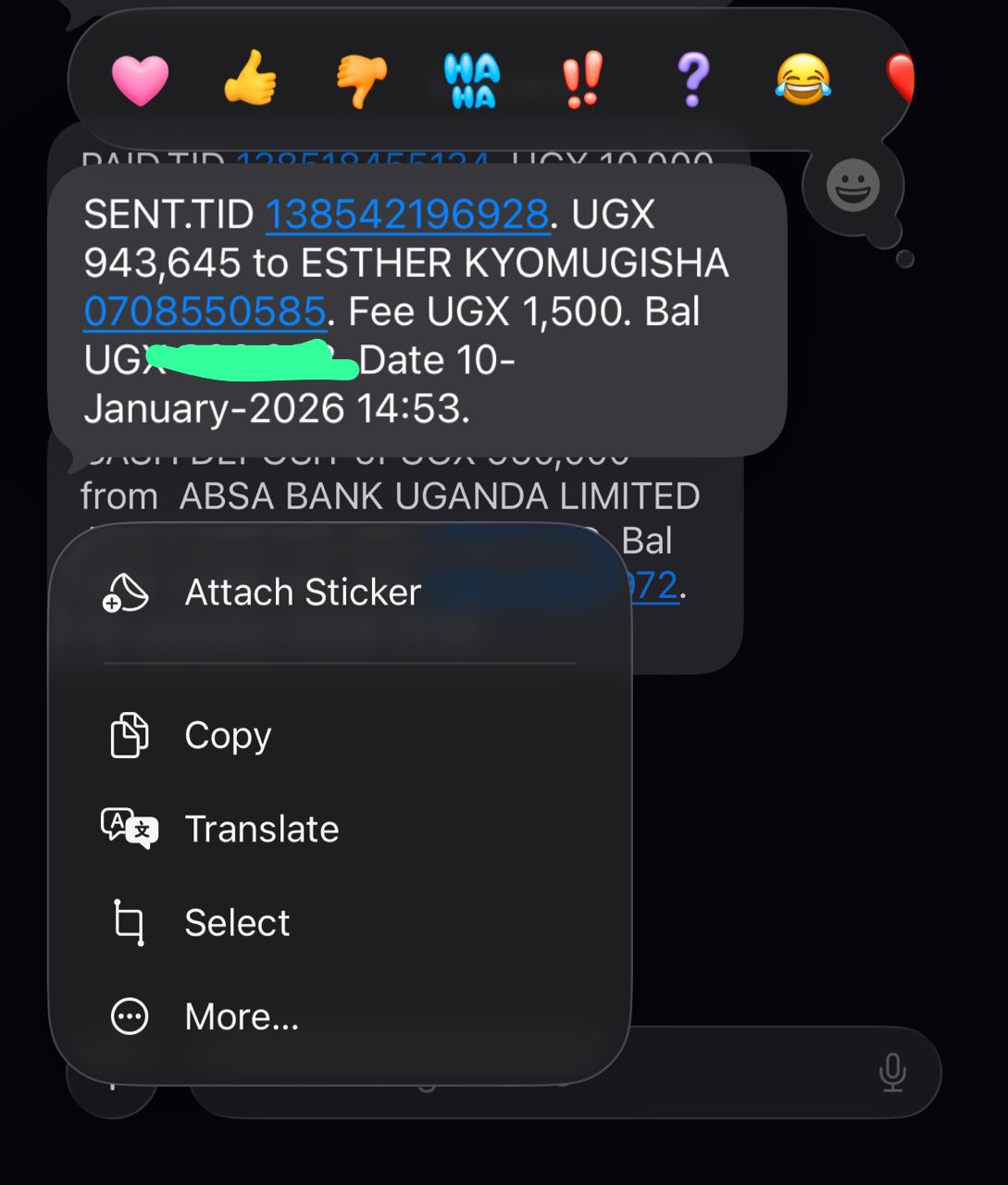Tap phone number 0708550585 link
The height and width of the screenshot is (1185, 1008).
[205, 312]
